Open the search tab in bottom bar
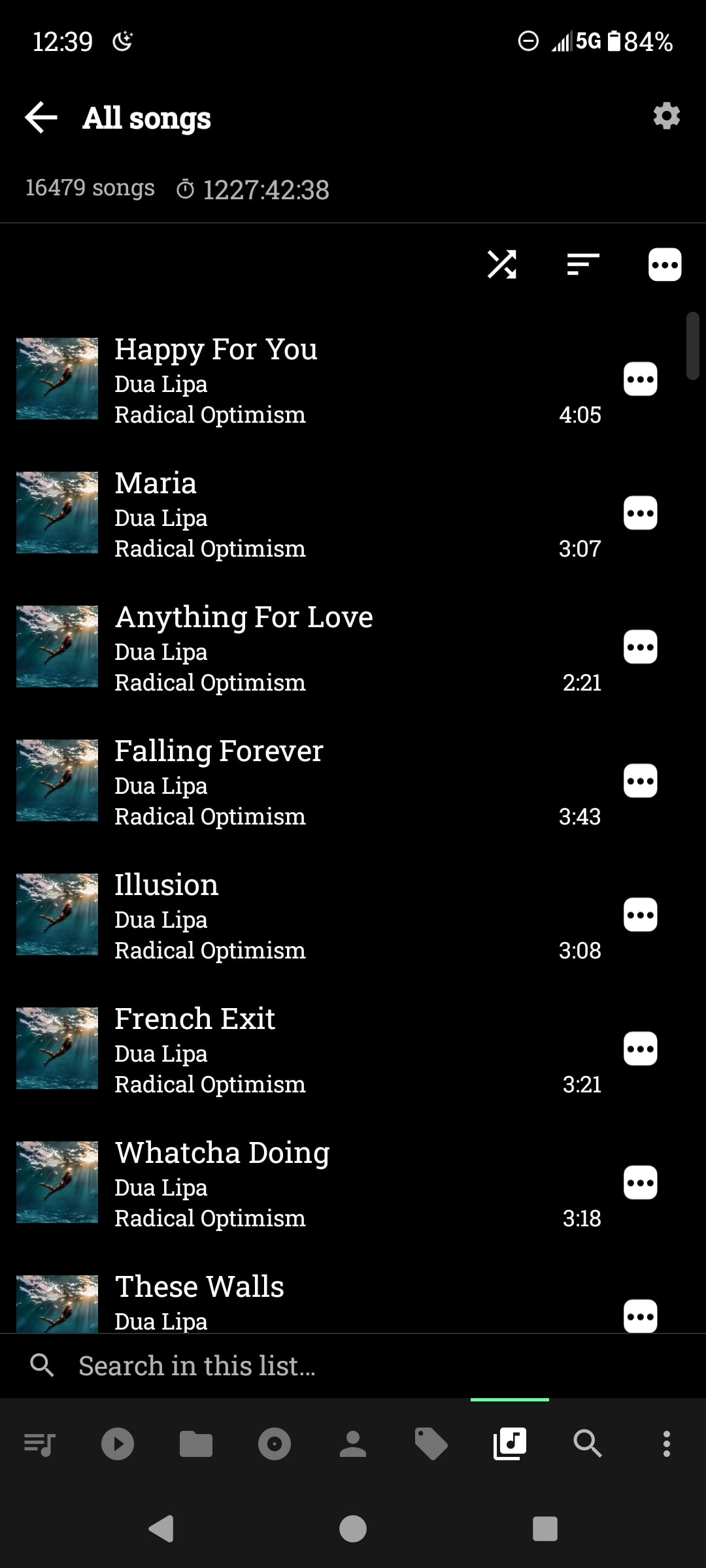Image resolution: width=706 pixels, height=1568 pixels. coord(588,1444)
